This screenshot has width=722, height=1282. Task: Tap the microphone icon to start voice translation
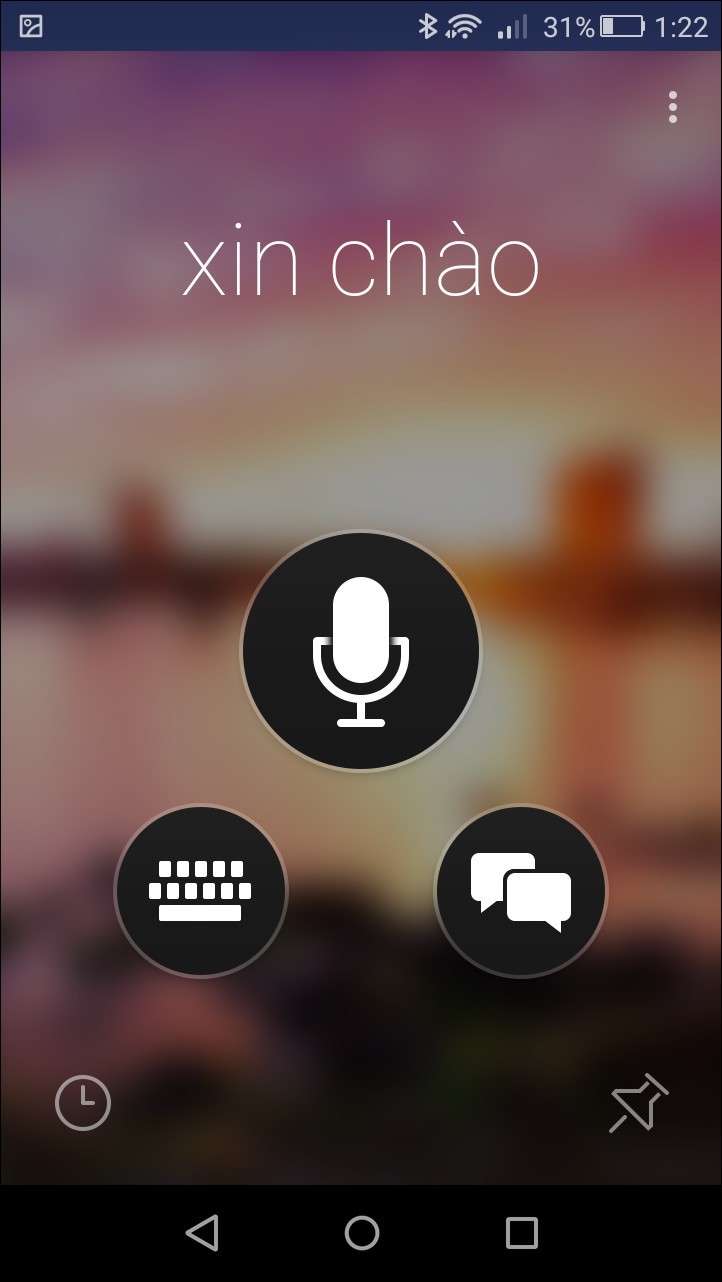(x=361, y=650)
